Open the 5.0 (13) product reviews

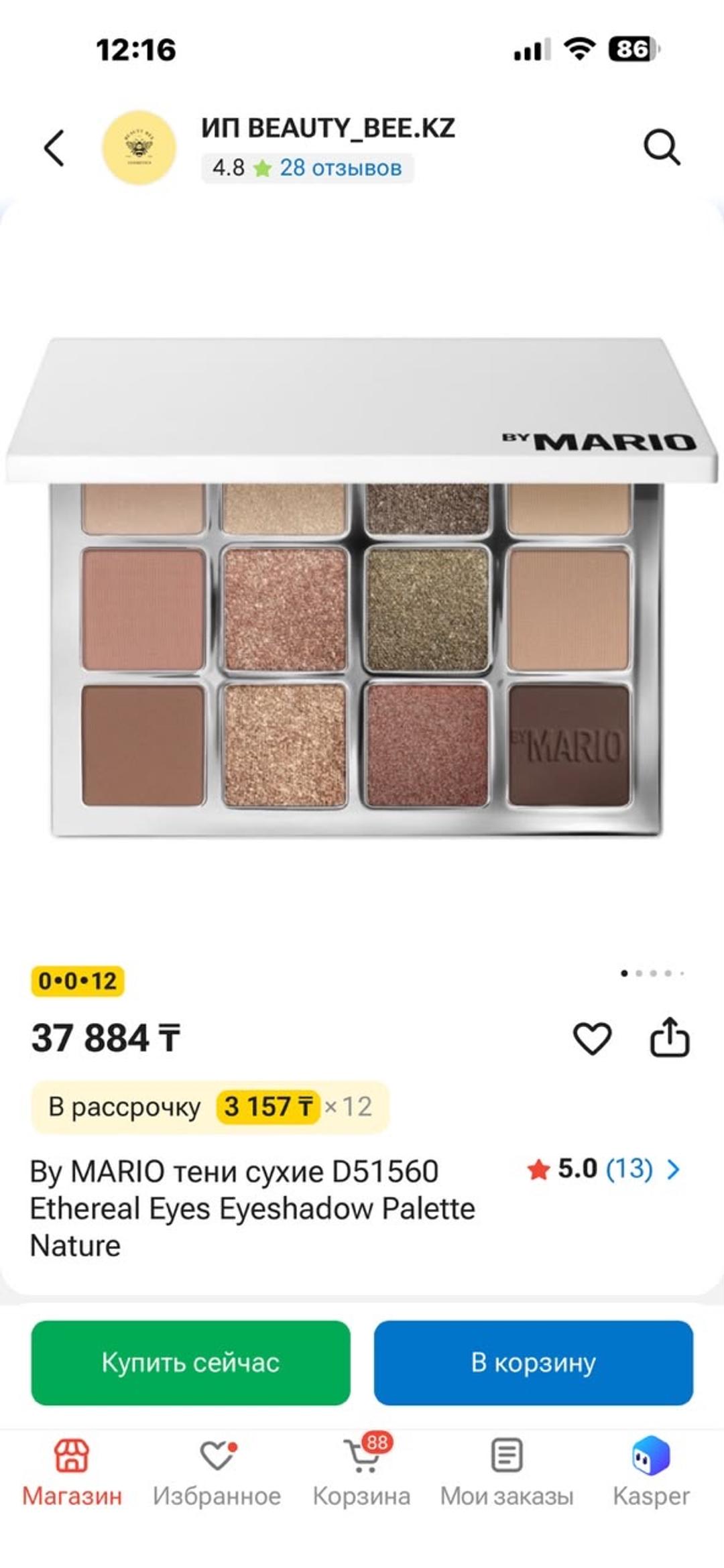point(604,1169)
